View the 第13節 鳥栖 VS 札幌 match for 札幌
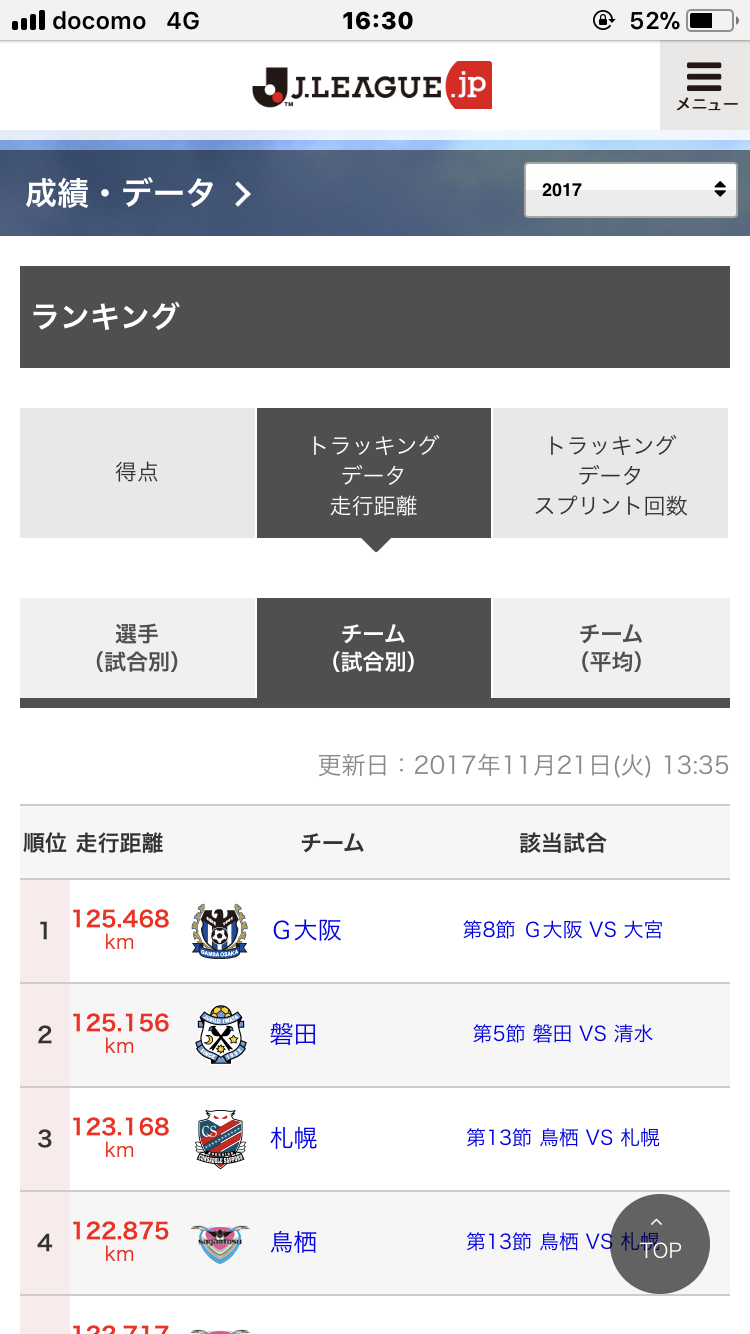The image size is (750, 1334). [562, 1138]
